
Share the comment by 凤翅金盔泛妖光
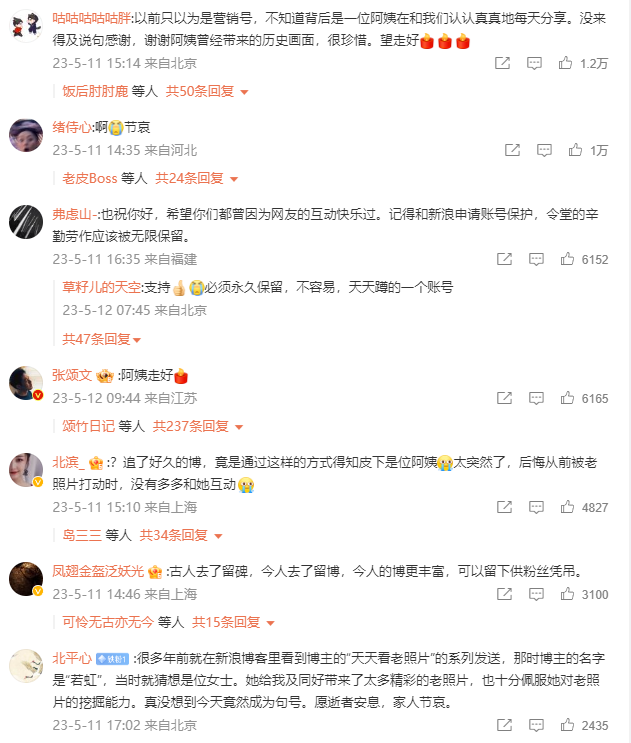tap(504, 594)
